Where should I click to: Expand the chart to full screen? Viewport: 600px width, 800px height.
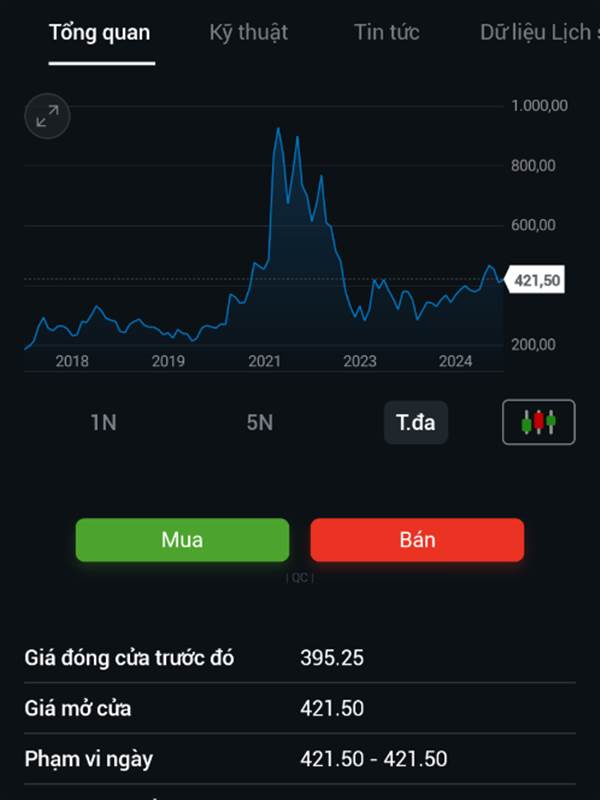tap(47, 117)
